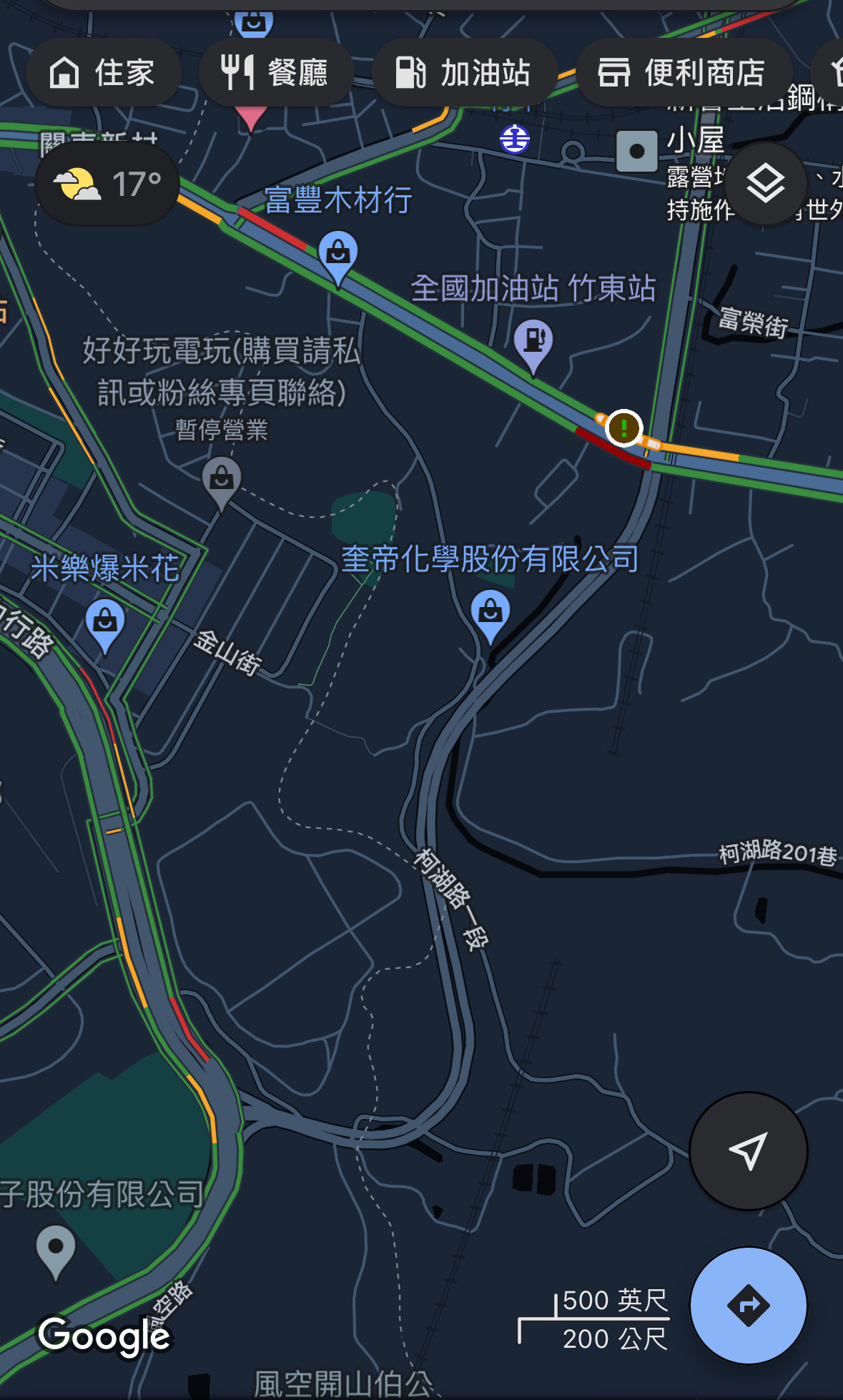Filter map by 餐廳 restaurants chip

pyautogui.click(x=276, y=73)
